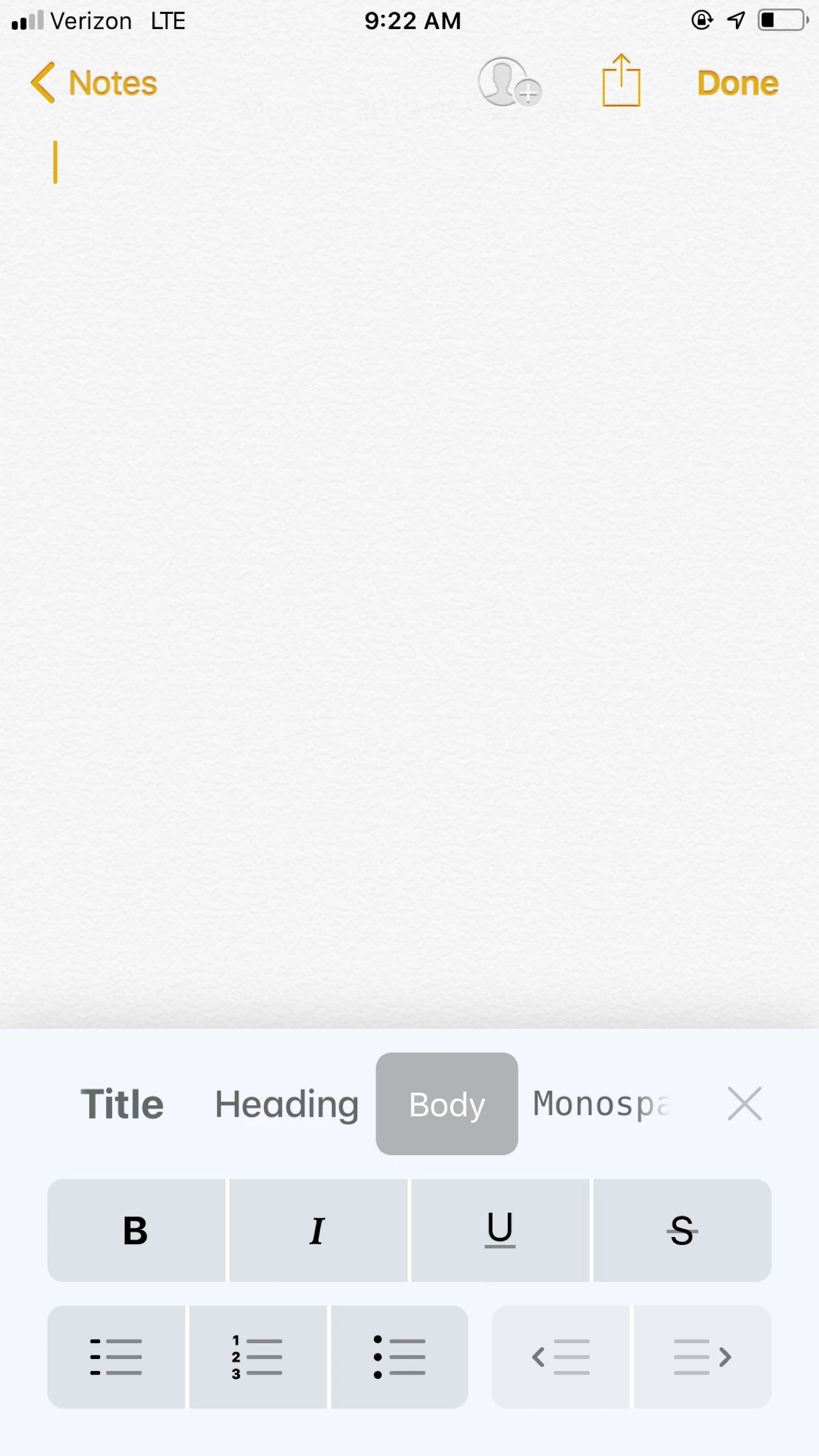Choose the Monospaced text style

(601, 1104)
